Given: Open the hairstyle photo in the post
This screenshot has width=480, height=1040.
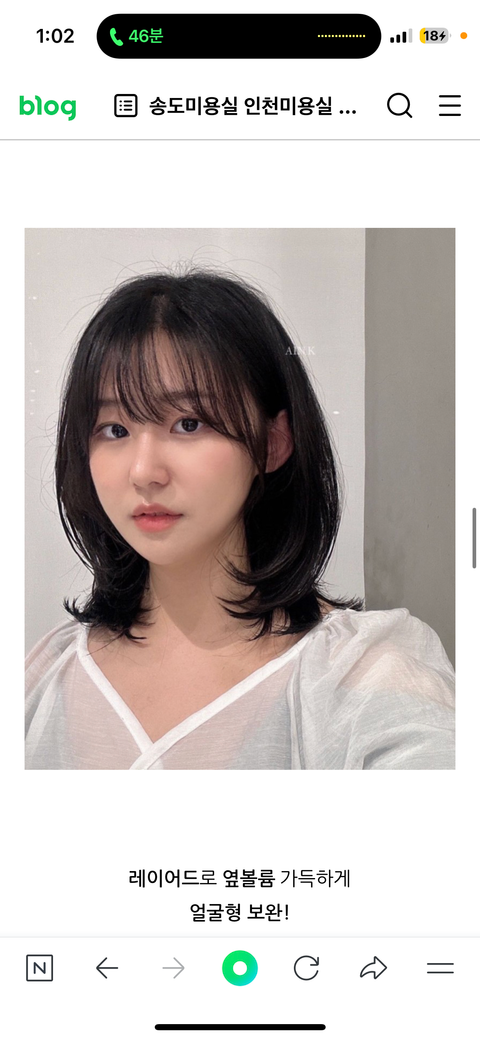Looking at the screenshot, I should [240, 499].
